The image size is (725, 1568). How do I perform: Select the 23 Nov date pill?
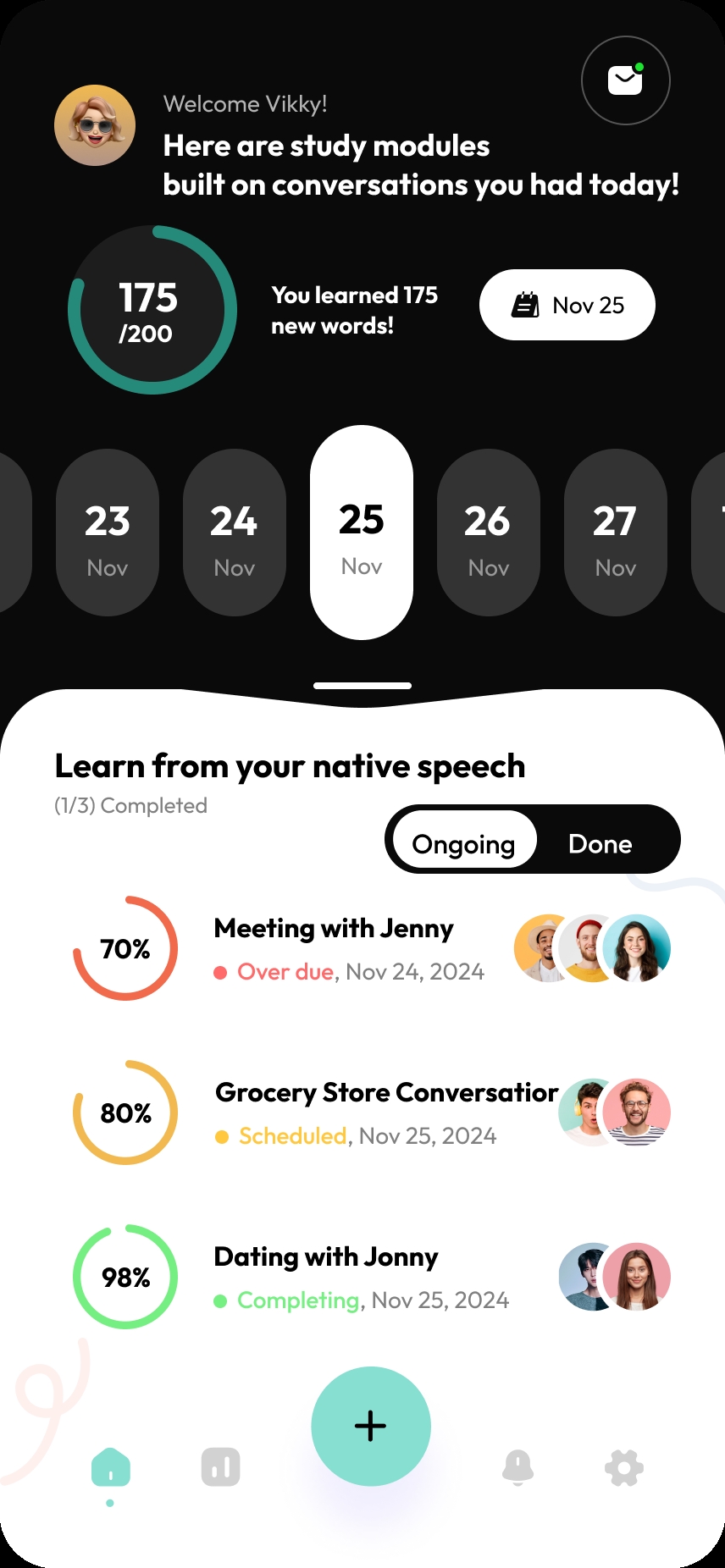(x=108, y=533)
